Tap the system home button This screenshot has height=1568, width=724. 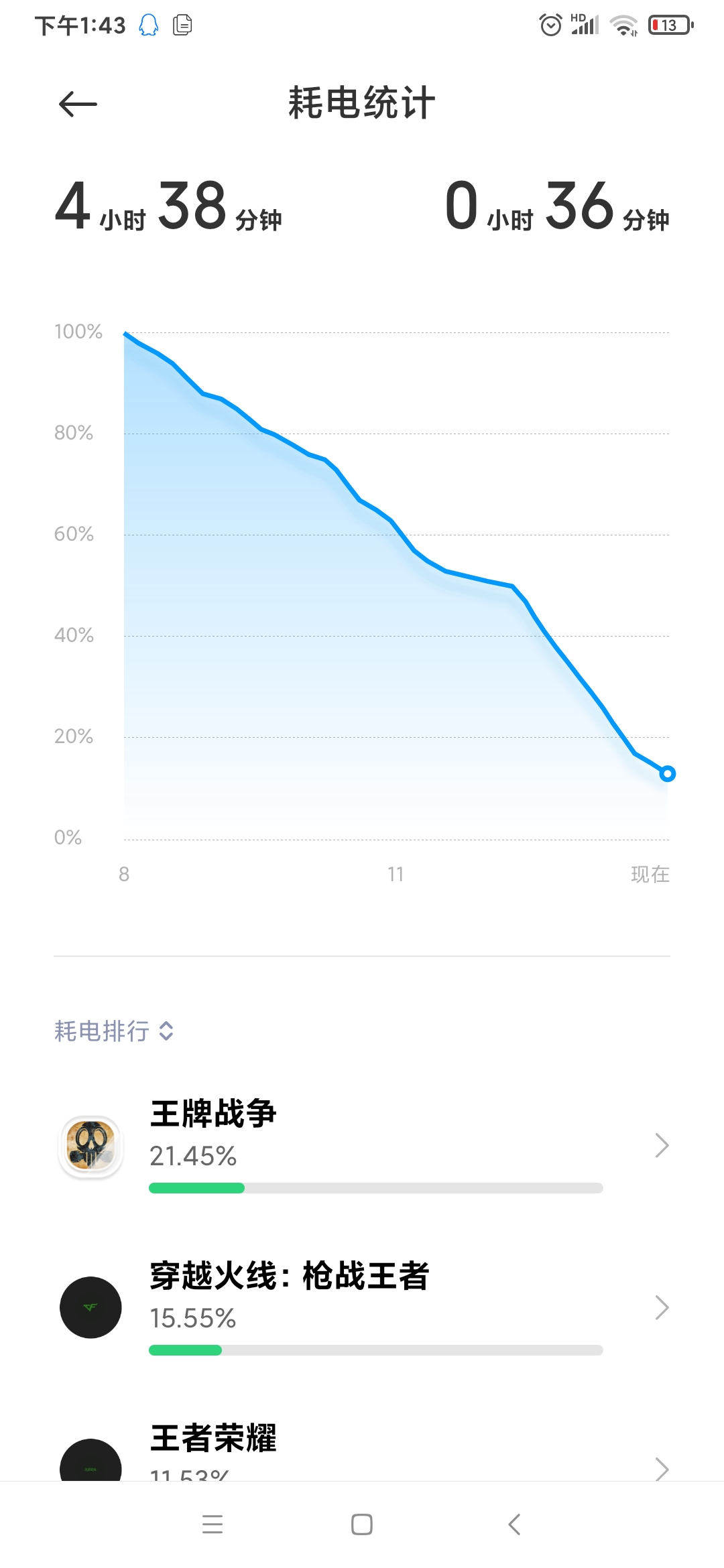point(362,1524)
